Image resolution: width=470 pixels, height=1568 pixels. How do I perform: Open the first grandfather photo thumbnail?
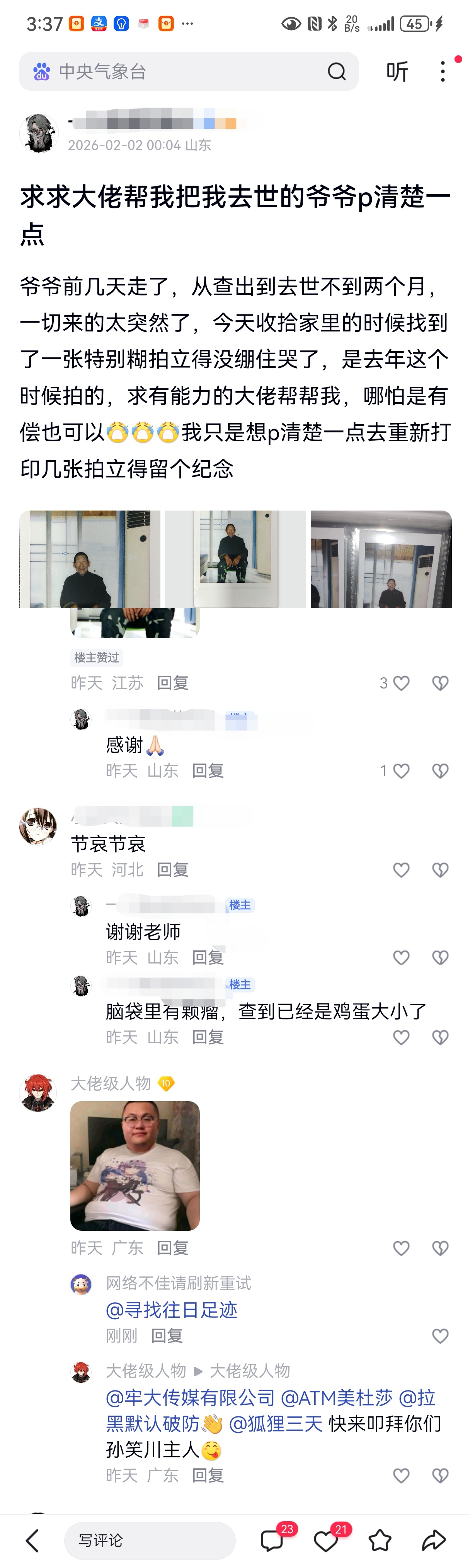89,559
